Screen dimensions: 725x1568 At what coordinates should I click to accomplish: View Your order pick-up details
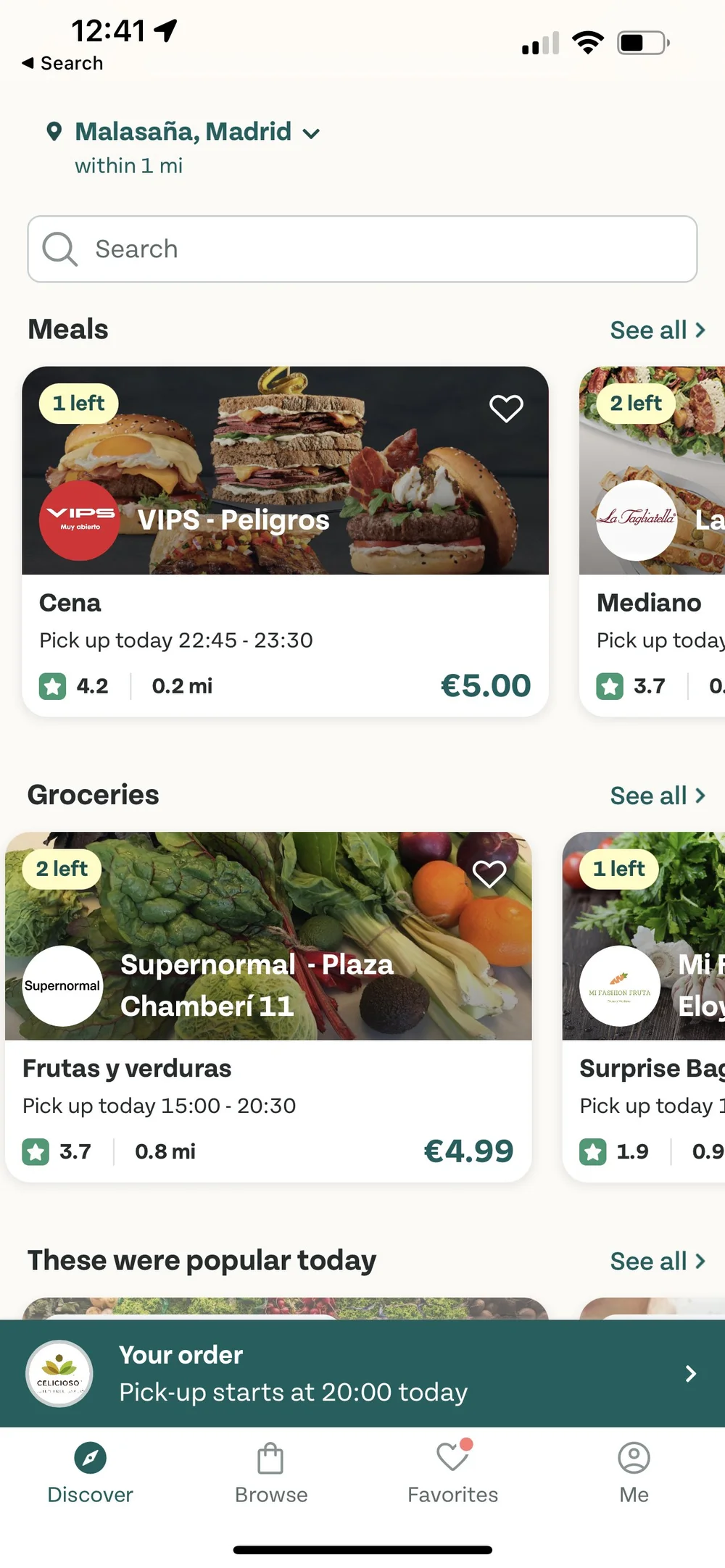pos(362,1374)
